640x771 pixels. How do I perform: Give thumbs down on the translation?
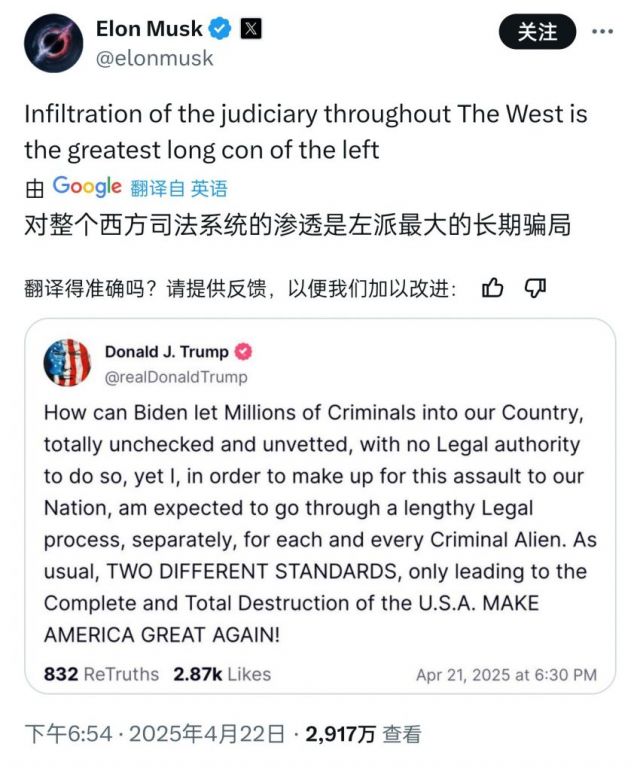coord(536,288)
